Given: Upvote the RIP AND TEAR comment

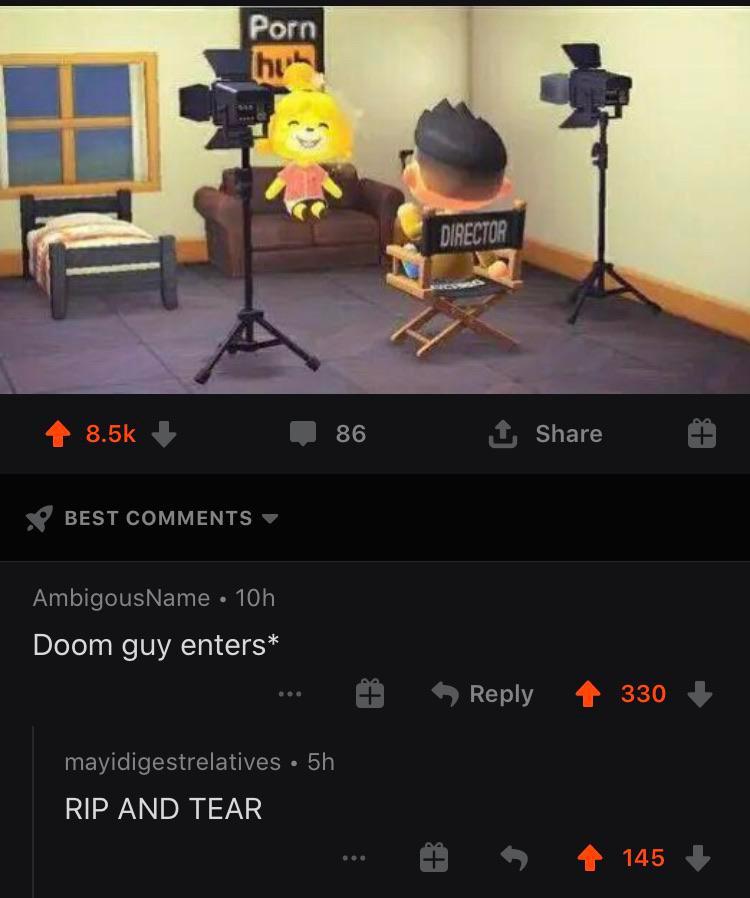Looking at the screenshot, I should coord(591,858).
